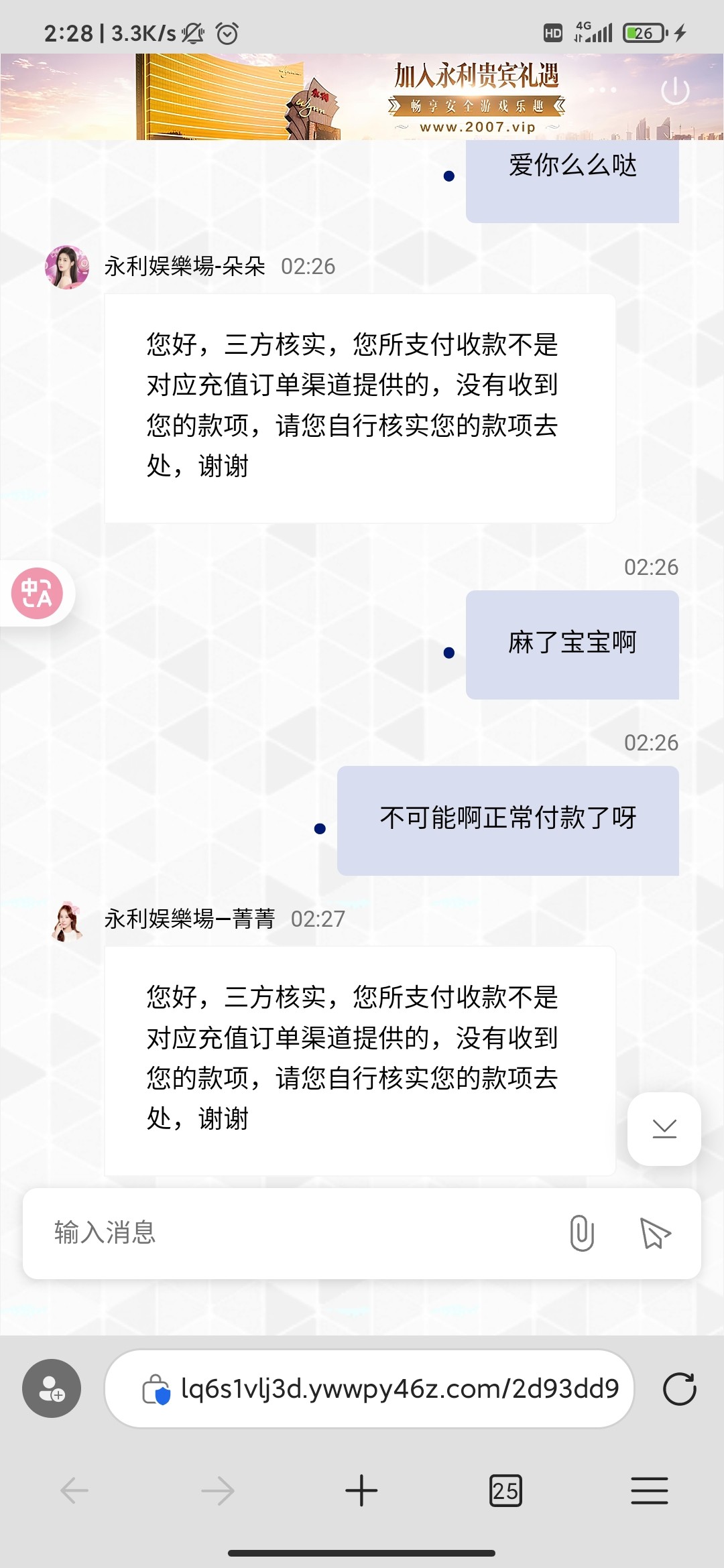Open the three-dot menu in the header

(603, 90)
